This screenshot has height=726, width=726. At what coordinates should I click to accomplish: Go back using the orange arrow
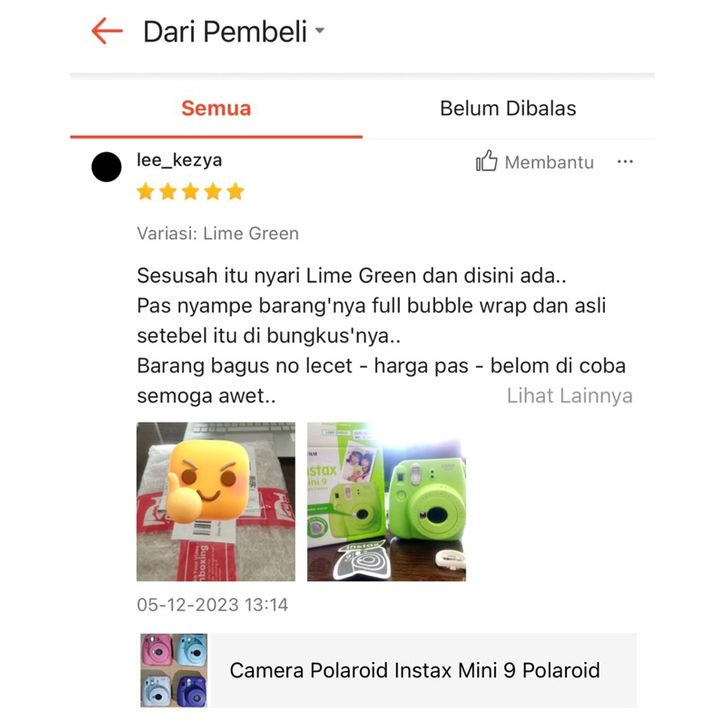click(106, 31)
